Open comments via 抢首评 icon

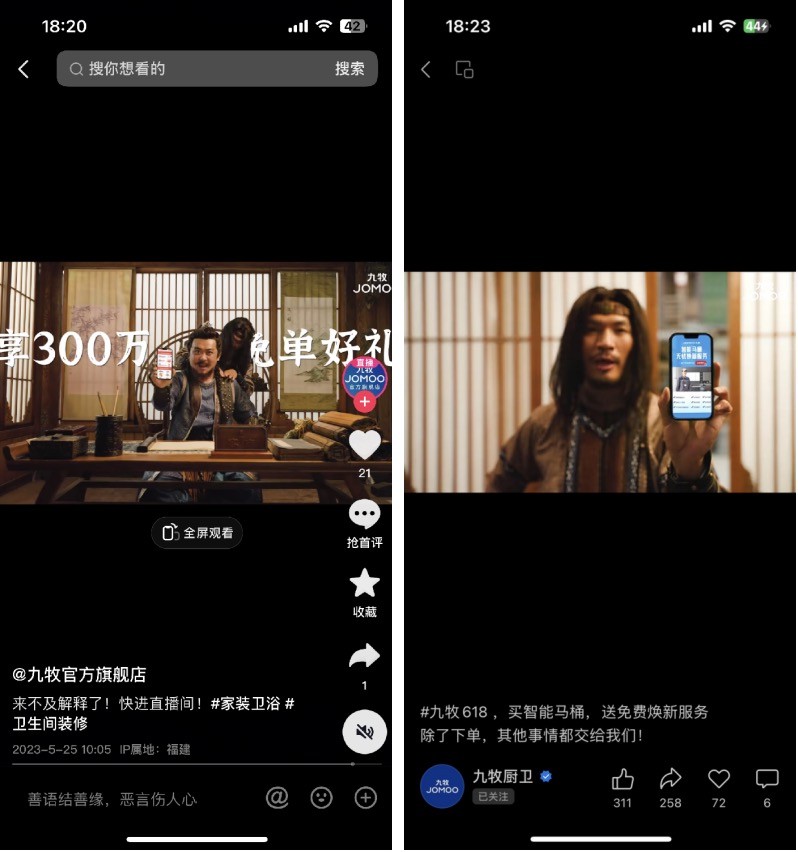point(364,516)
